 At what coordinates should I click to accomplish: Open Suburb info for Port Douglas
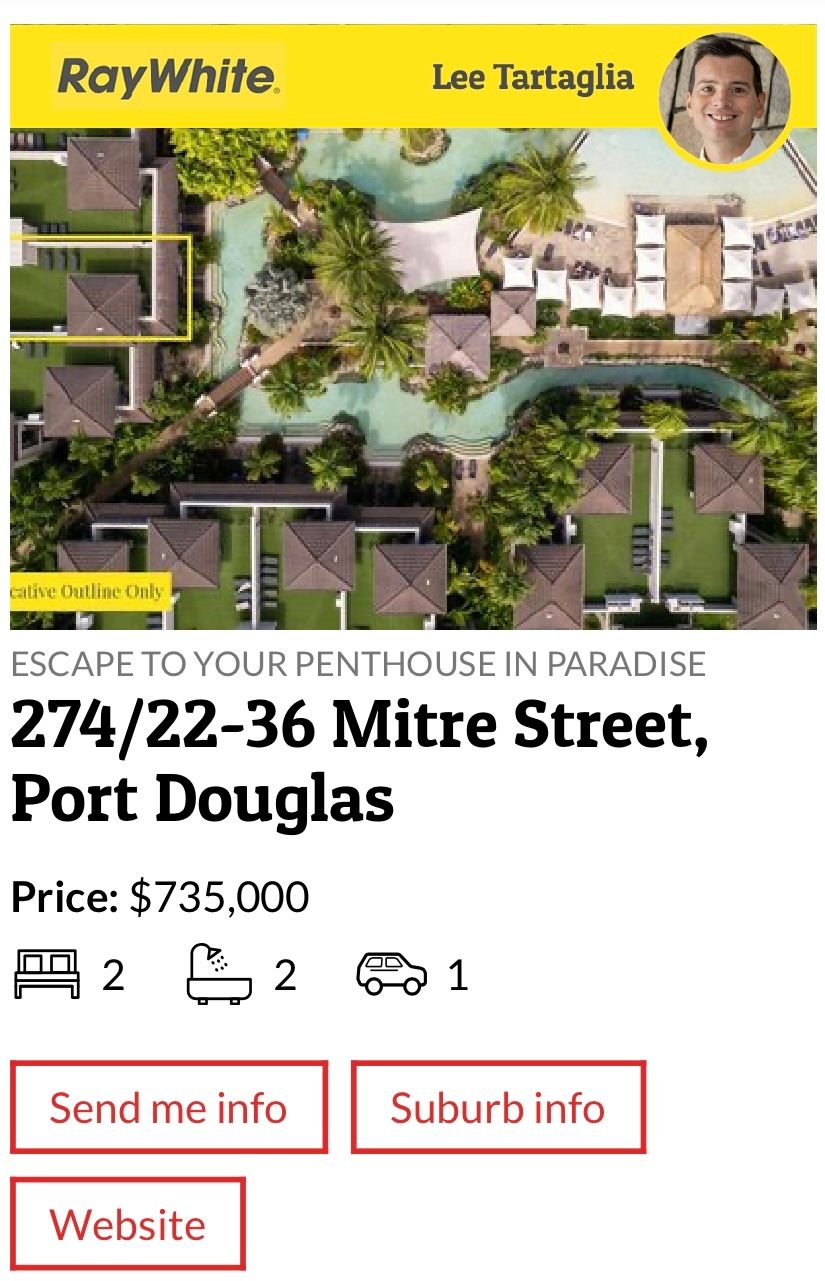pos(497,1107)
